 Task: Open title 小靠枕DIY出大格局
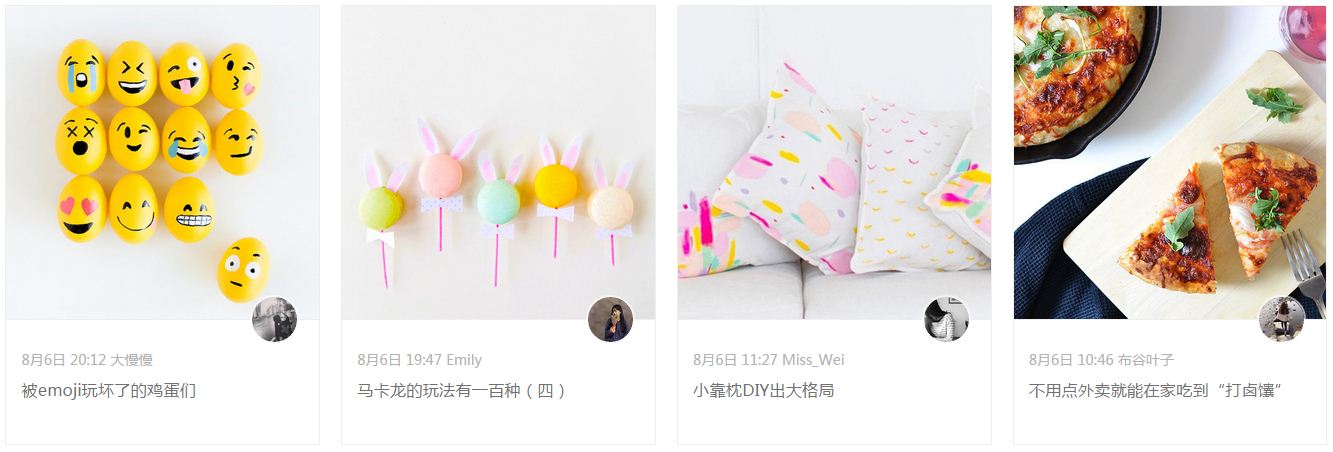click(763, 391)
